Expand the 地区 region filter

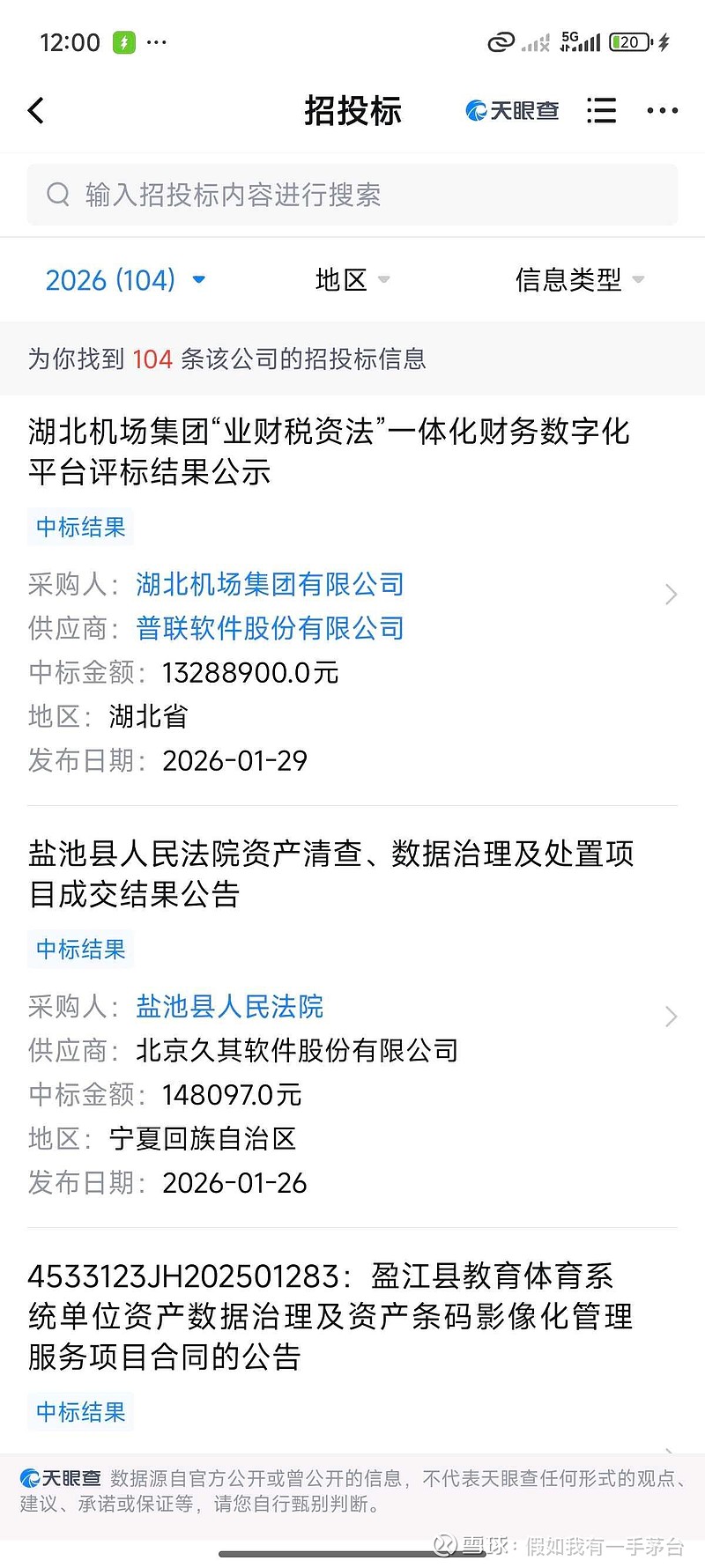tap(352, 279)
